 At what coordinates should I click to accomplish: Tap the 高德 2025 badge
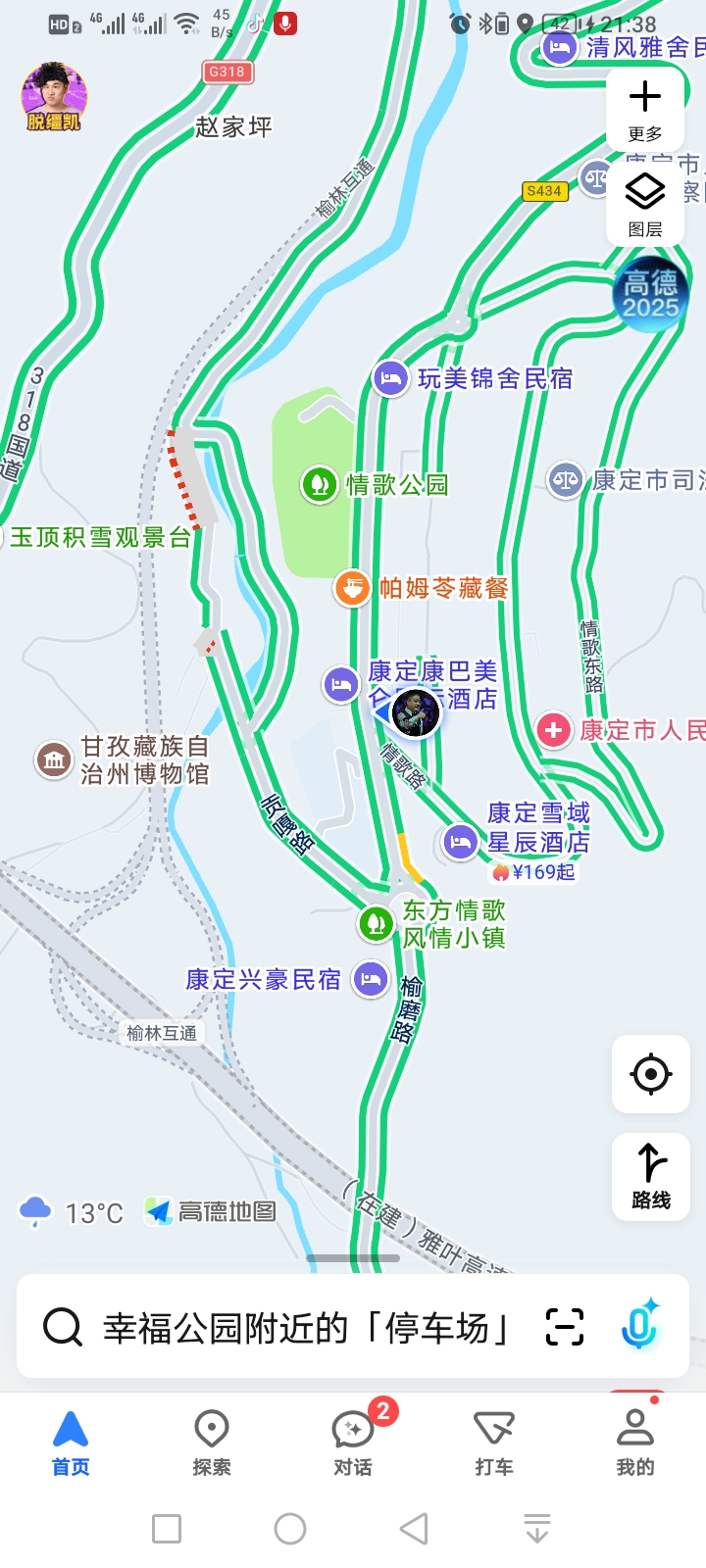(650, 294)
